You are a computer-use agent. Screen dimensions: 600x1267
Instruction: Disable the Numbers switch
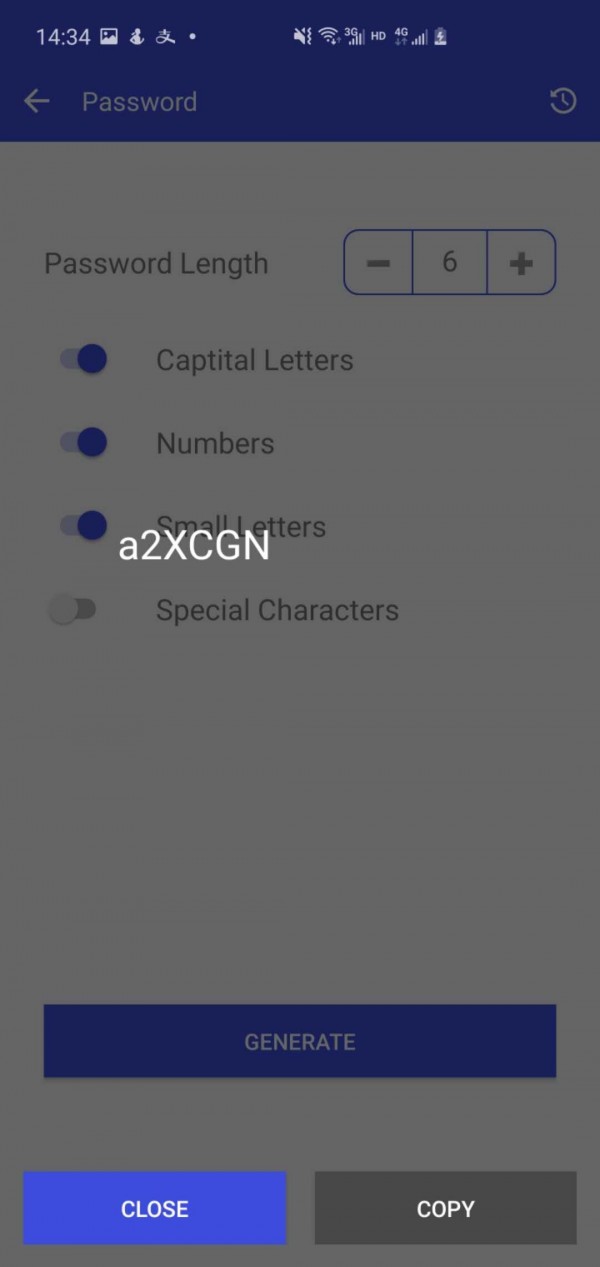click(x=83, y=442)
